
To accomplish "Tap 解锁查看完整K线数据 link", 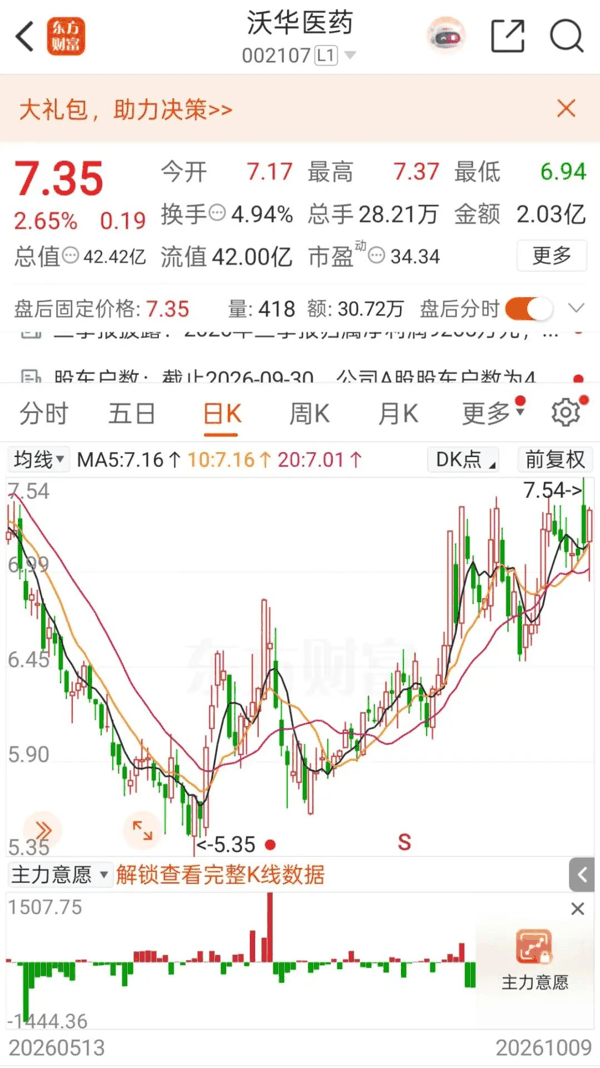I will (x=220, y=875).
